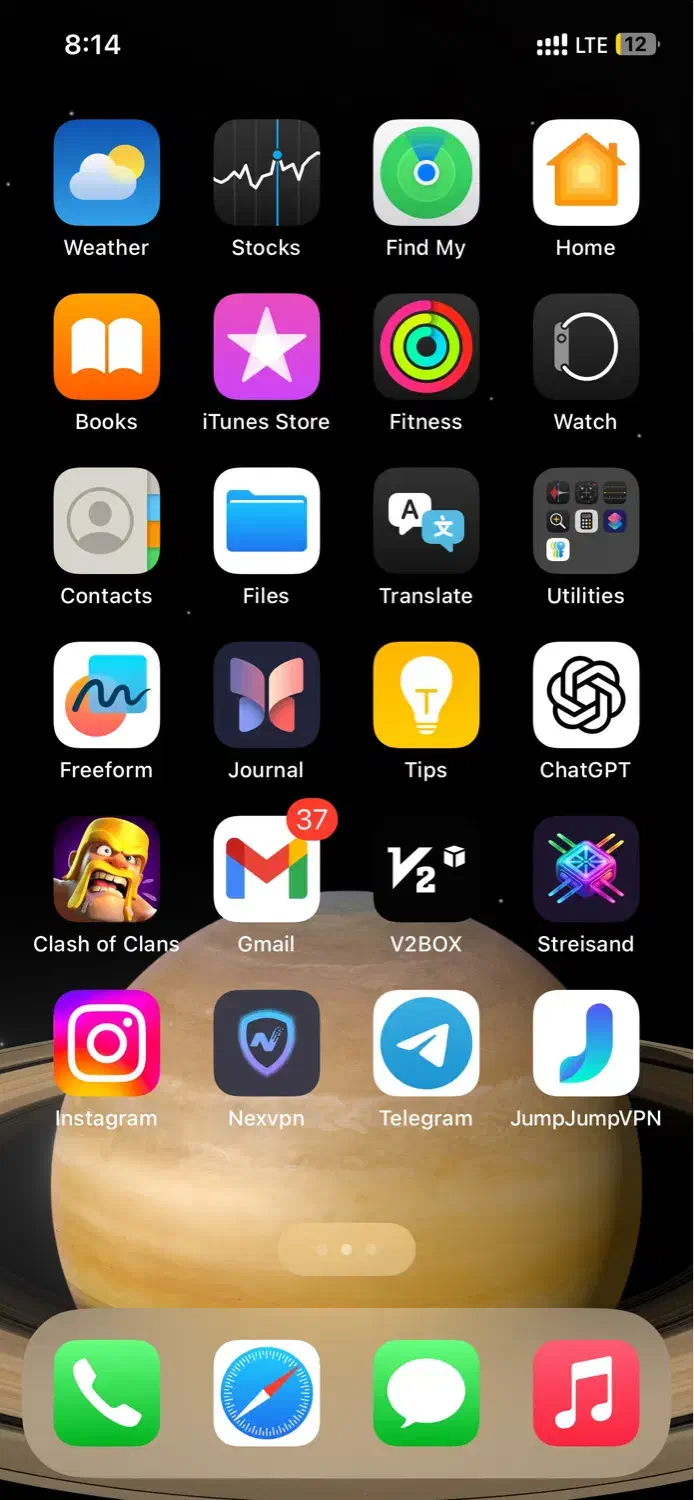694x1500 pixels.
Task: Open the Utilities folder
Action: [x=586, y=521]
